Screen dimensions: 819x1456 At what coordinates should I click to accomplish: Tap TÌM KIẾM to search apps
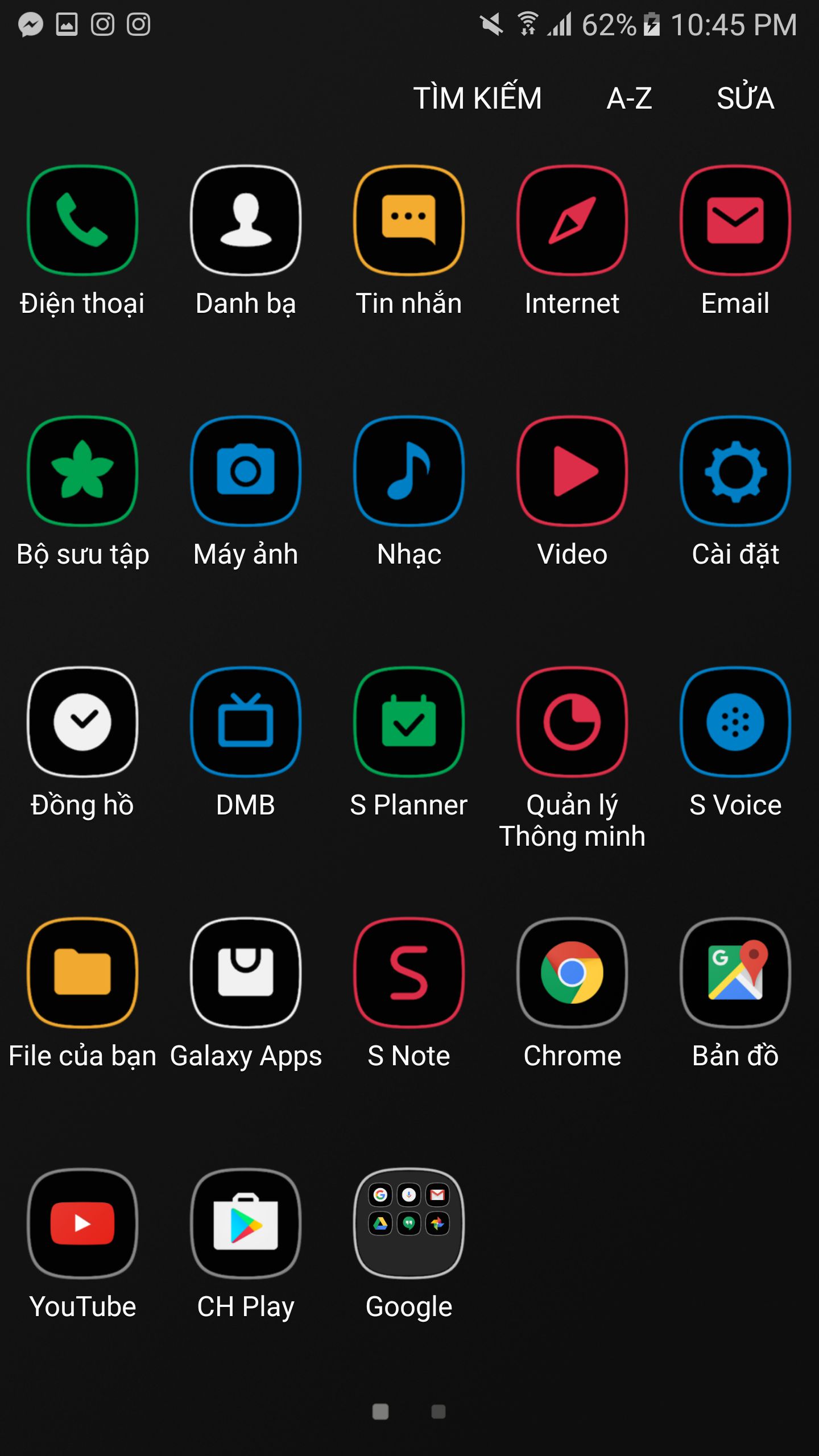tap(477, 98)
